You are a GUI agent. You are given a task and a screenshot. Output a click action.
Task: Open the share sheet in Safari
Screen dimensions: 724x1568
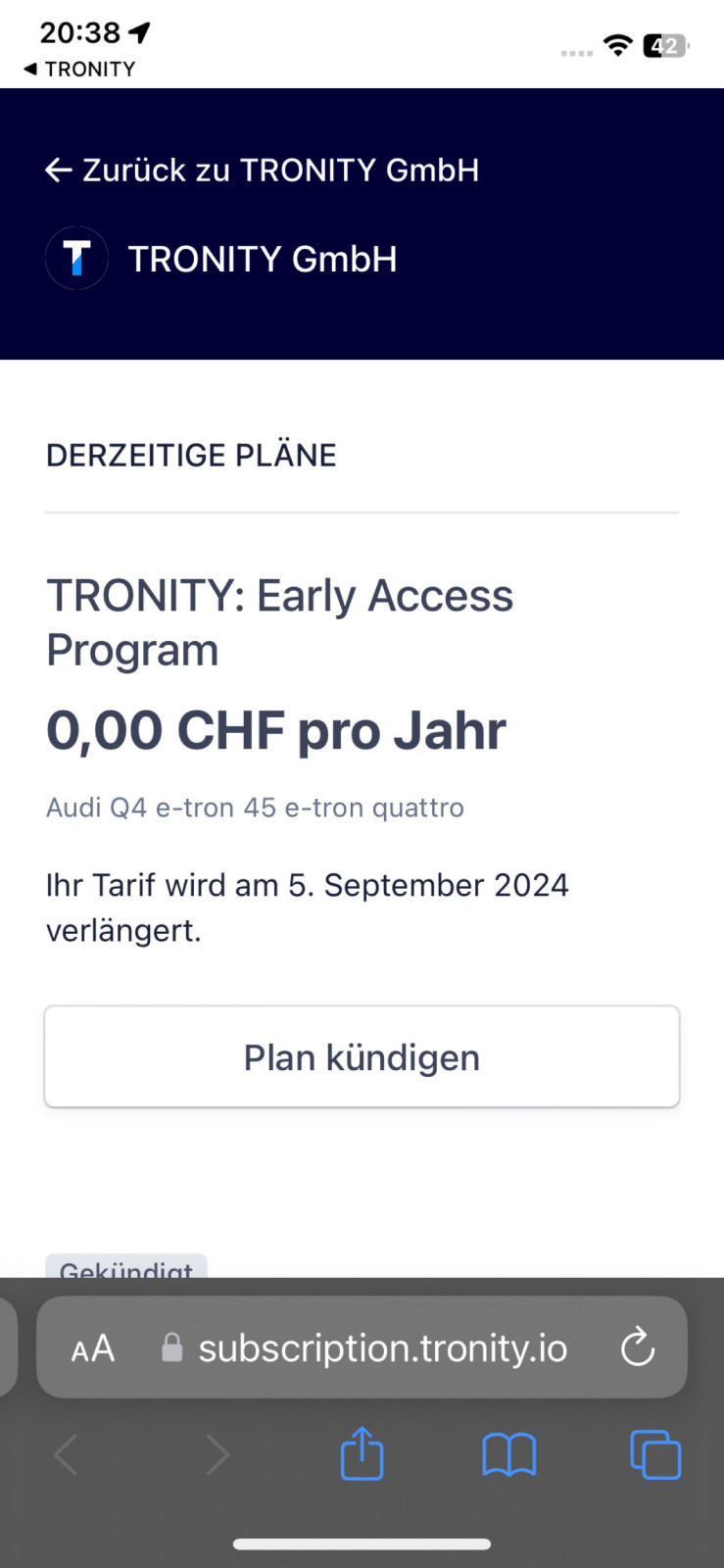pyautogui.click(x=362, y=1454)
